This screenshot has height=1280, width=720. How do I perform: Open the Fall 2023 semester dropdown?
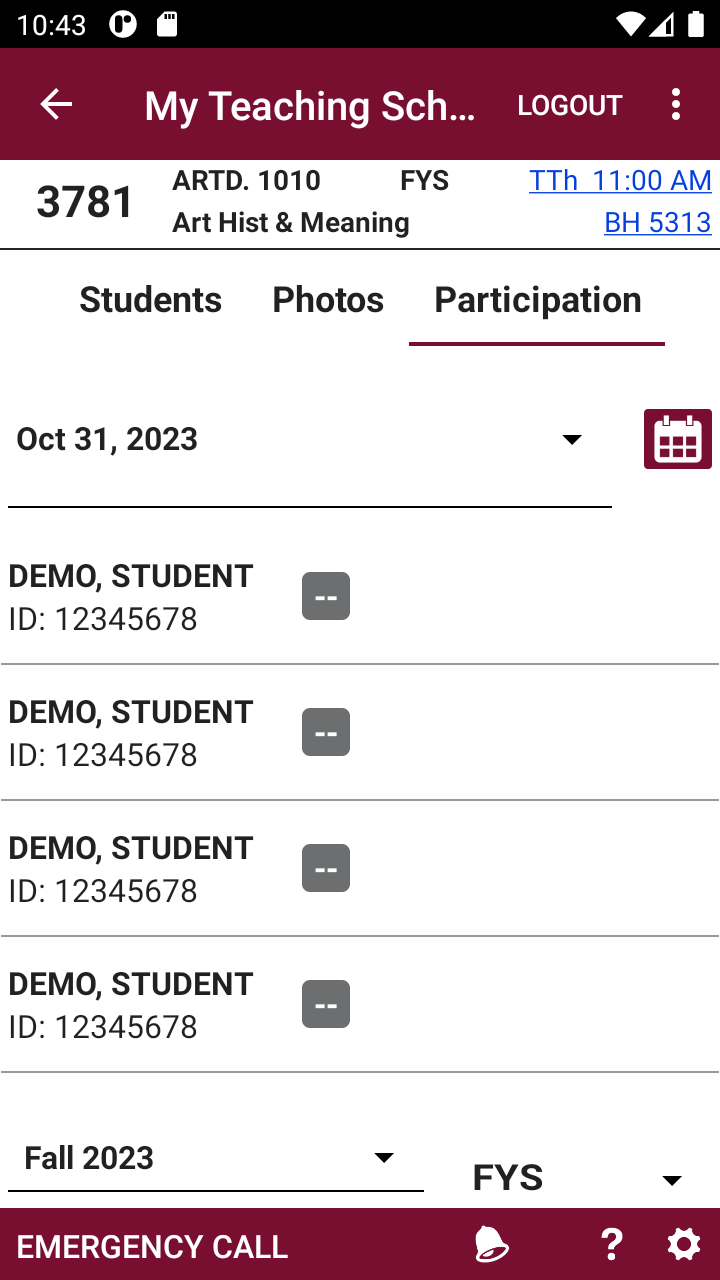(x=383, y=1157)
